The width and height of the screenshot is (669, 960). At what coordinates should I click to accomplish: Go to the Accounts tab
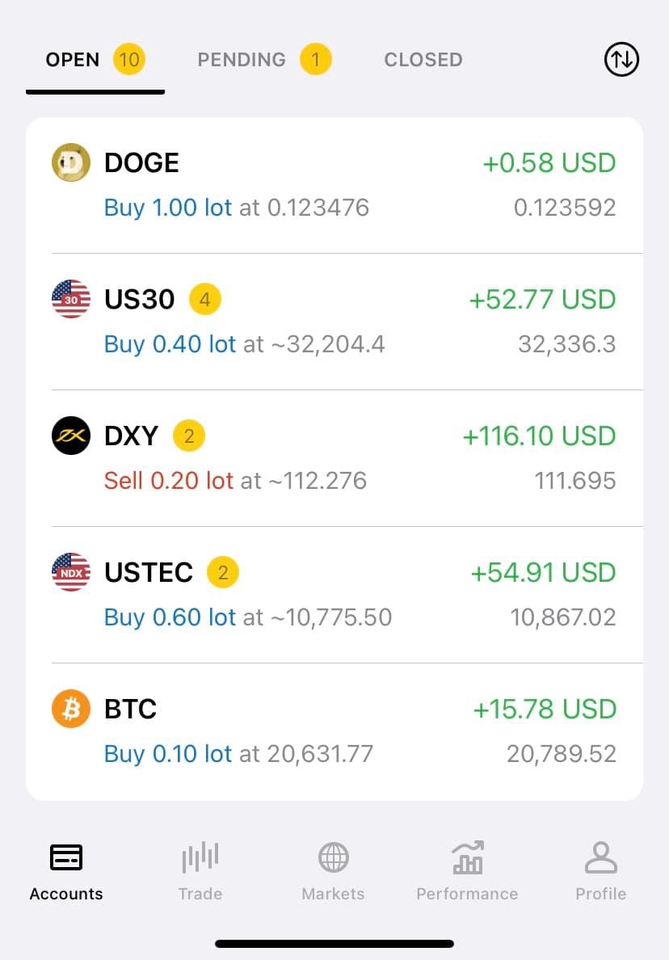point(66,871)
